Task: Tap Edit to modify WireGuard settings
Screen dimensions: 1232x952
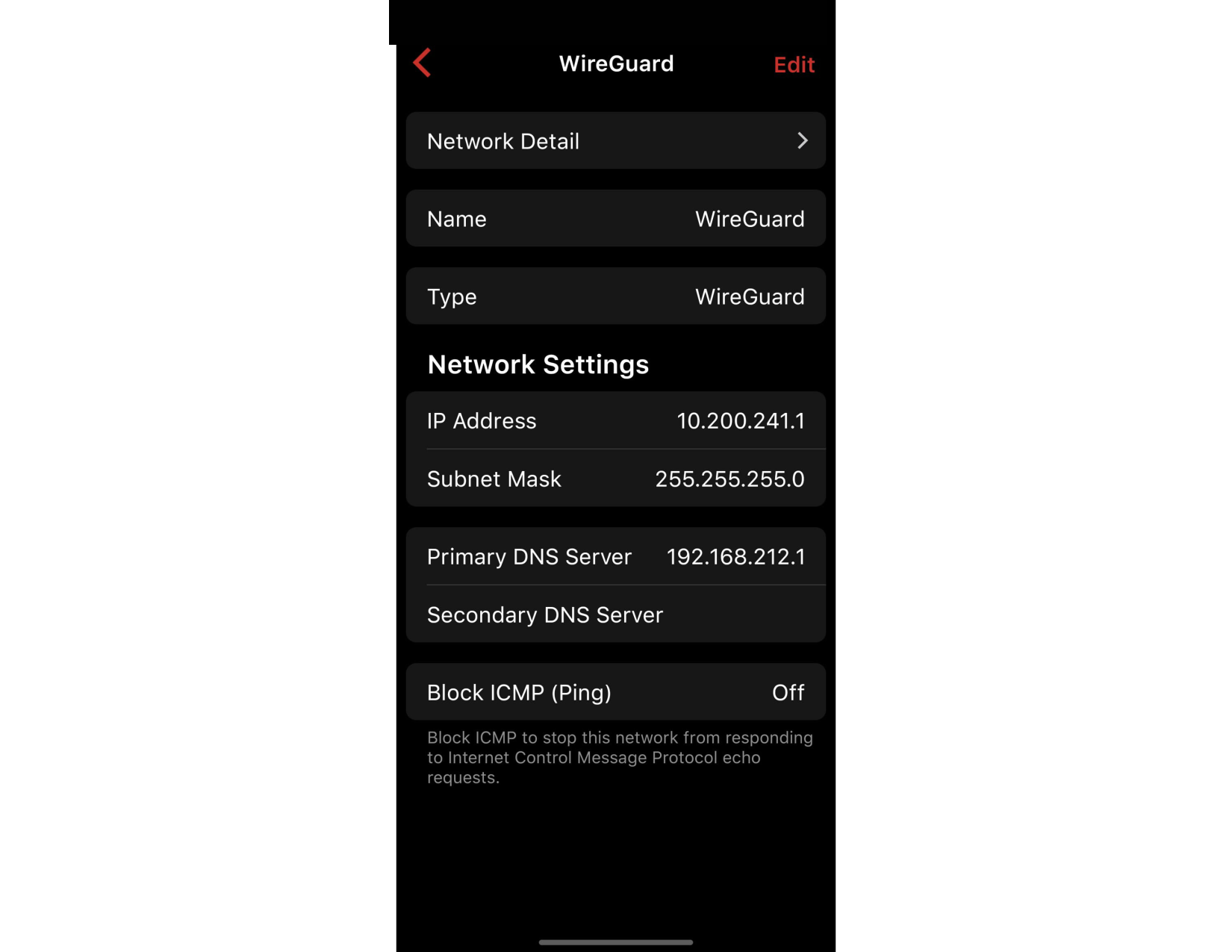Action: click(x=794, y=65)
